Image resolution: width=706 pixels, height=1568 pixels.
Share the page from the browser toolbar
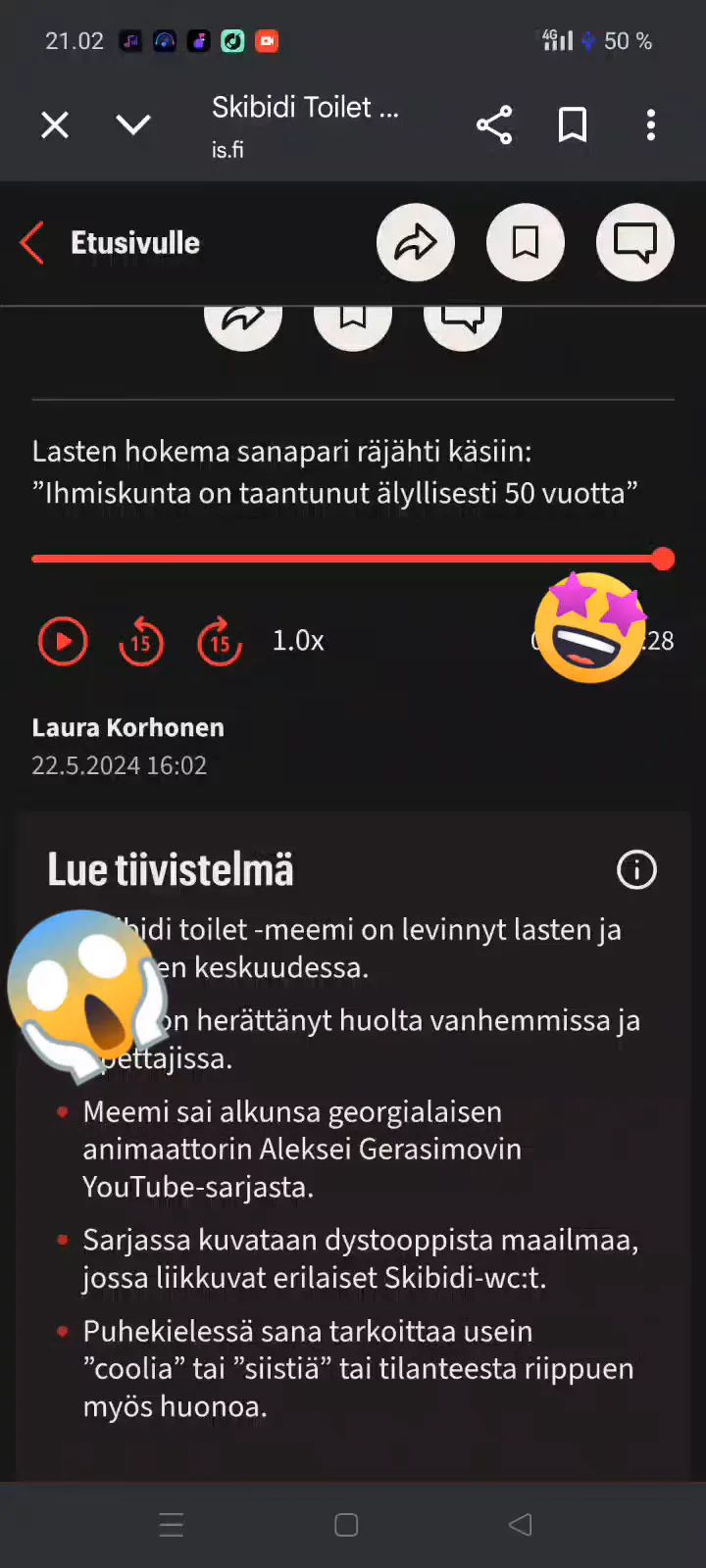tap(494, 125)
